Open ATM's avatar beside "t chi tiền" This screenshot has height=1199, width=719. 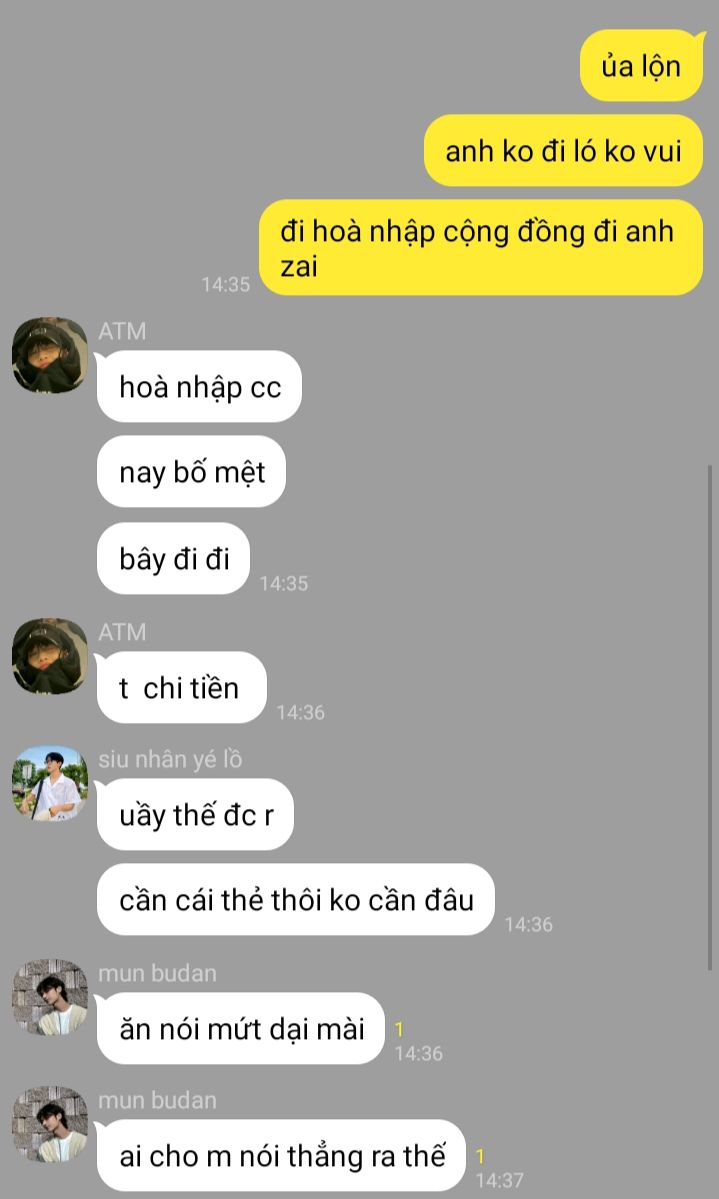pyautogui.click(x=49, y=657)
